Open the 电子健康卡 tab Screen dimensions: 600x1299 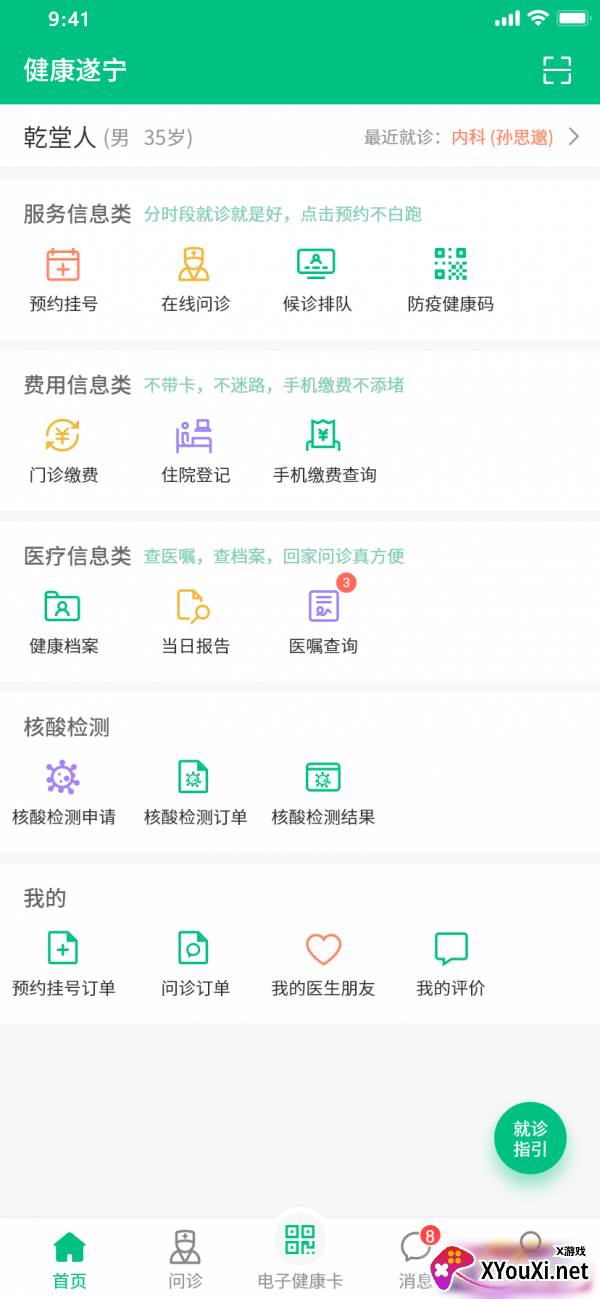pyautogui.click(x=300, y=1255)
